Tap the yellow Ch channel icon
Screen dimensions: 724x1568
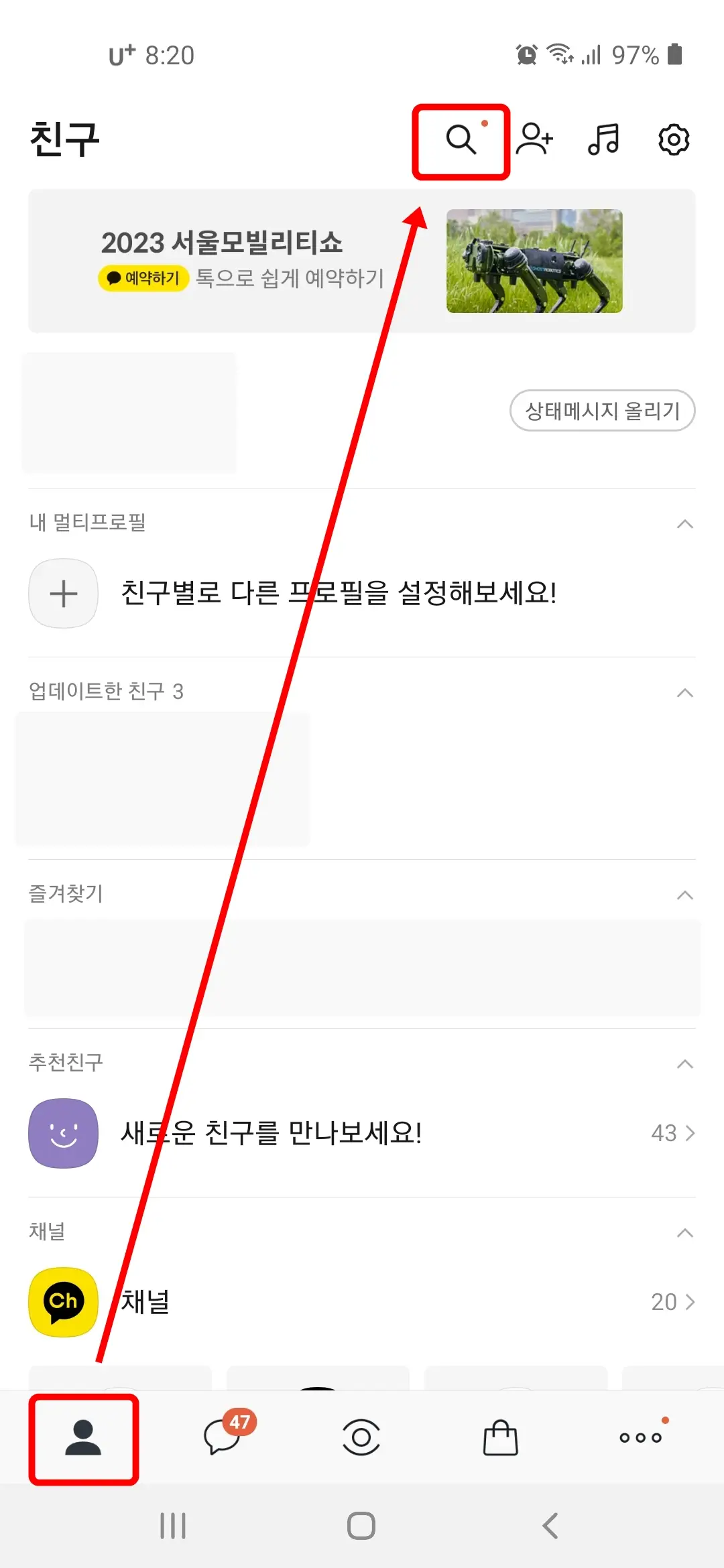[x=62, y=1301]
